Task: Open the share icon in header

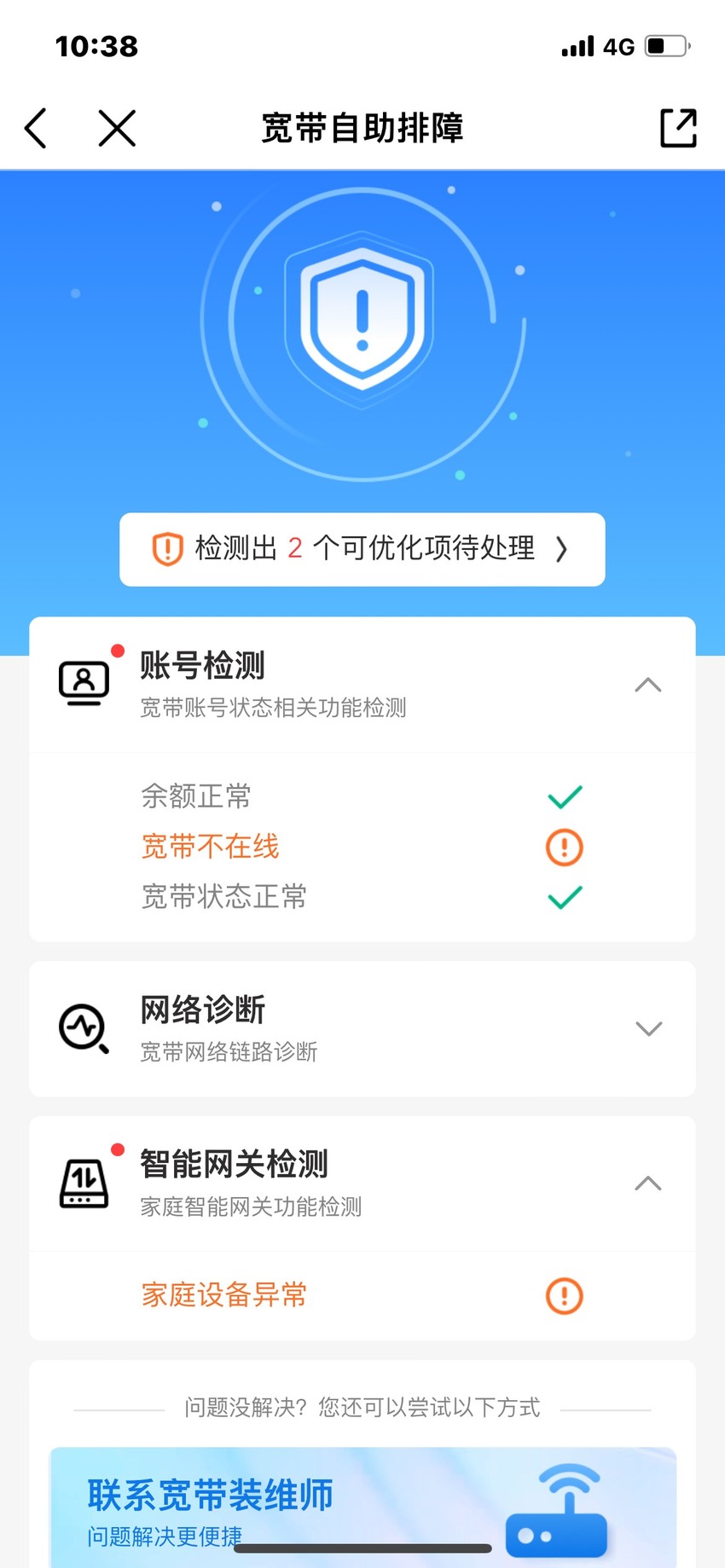Action: [x=679, y=129]
